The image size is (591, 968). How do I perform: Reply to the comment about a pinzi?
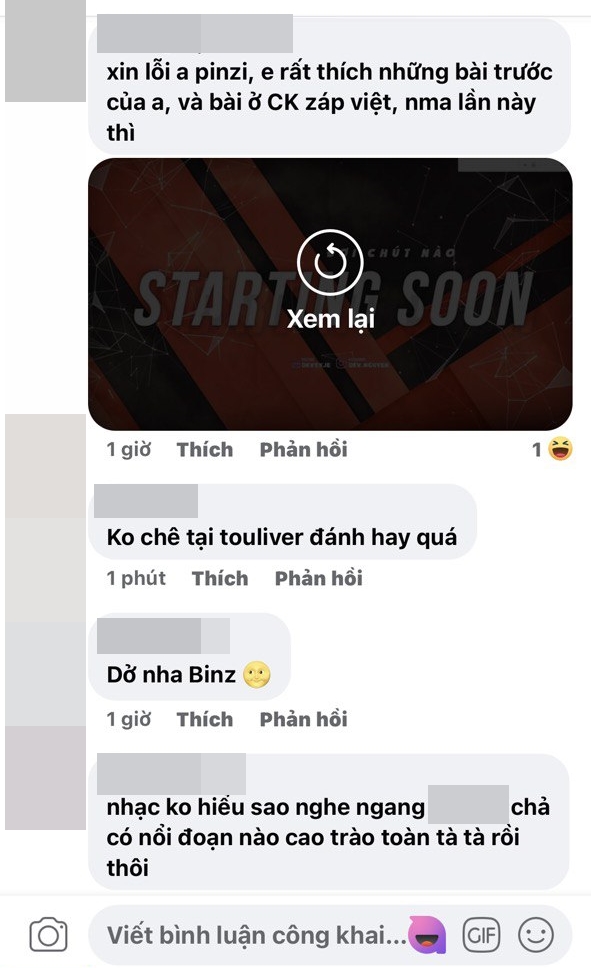coord(303,449)
